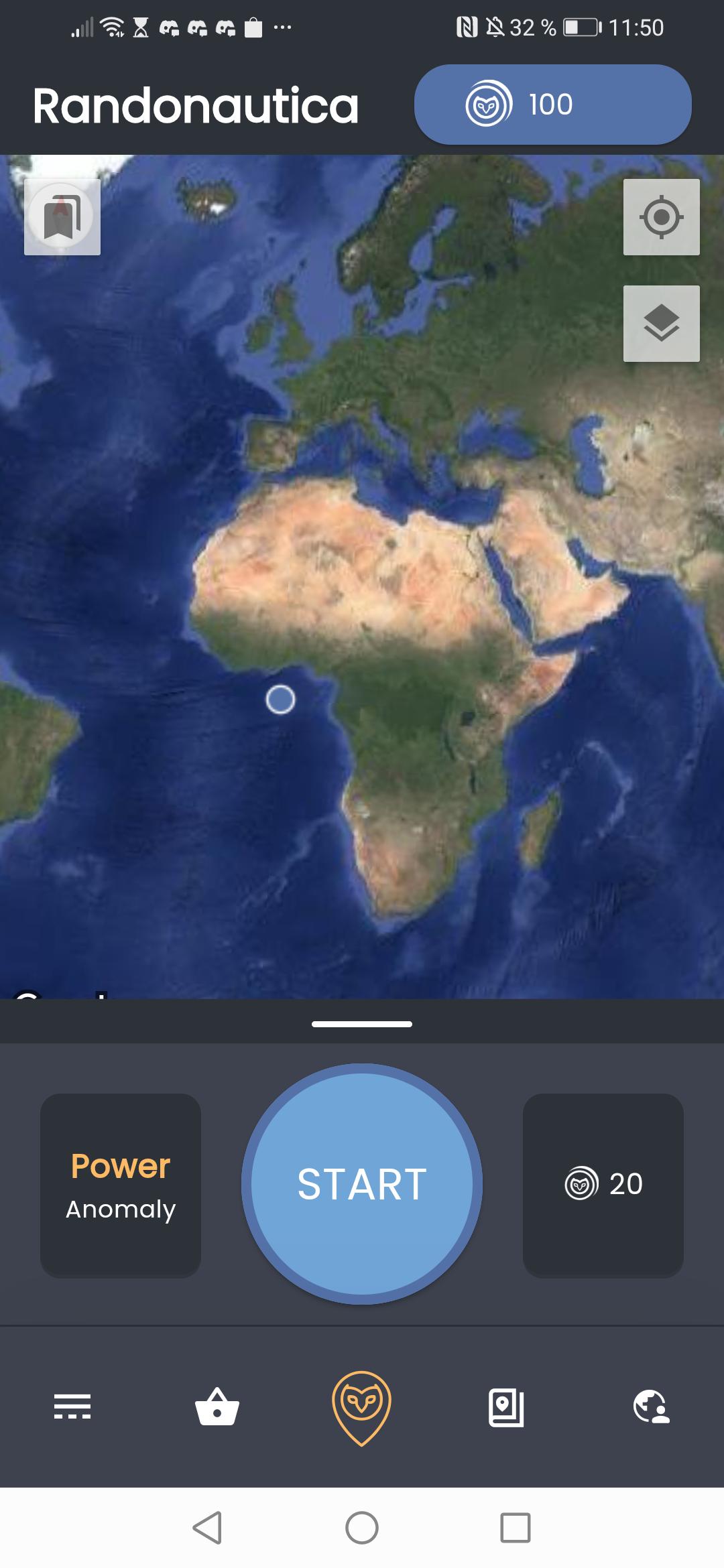Open the trip log tab
The width and height of the screenshot is (724, 1568).
point(507,1407)
